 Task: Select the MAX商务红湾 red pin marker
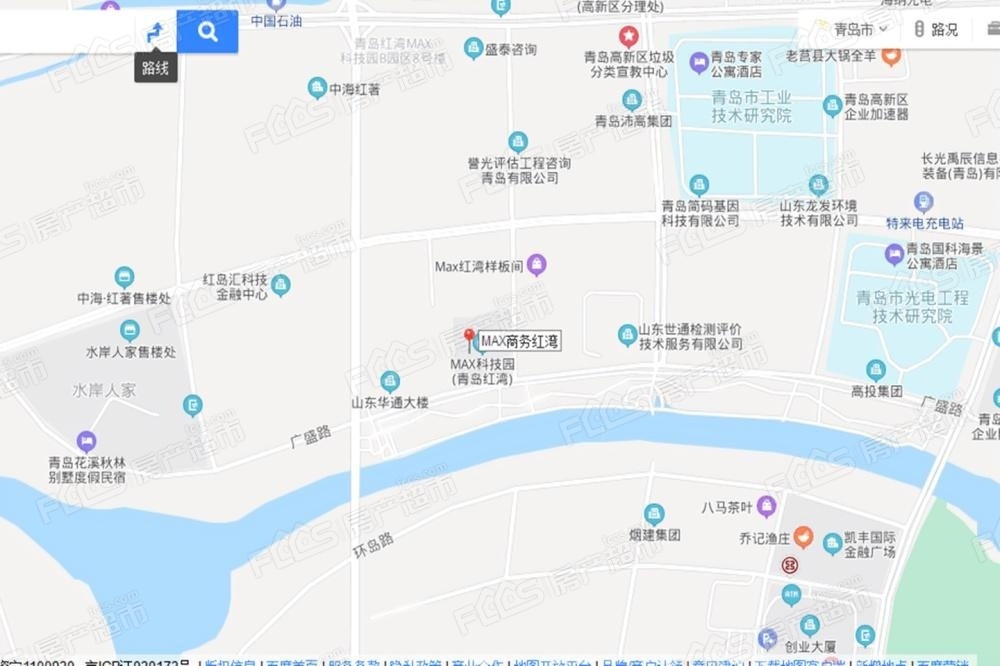[x=469, y=337]
